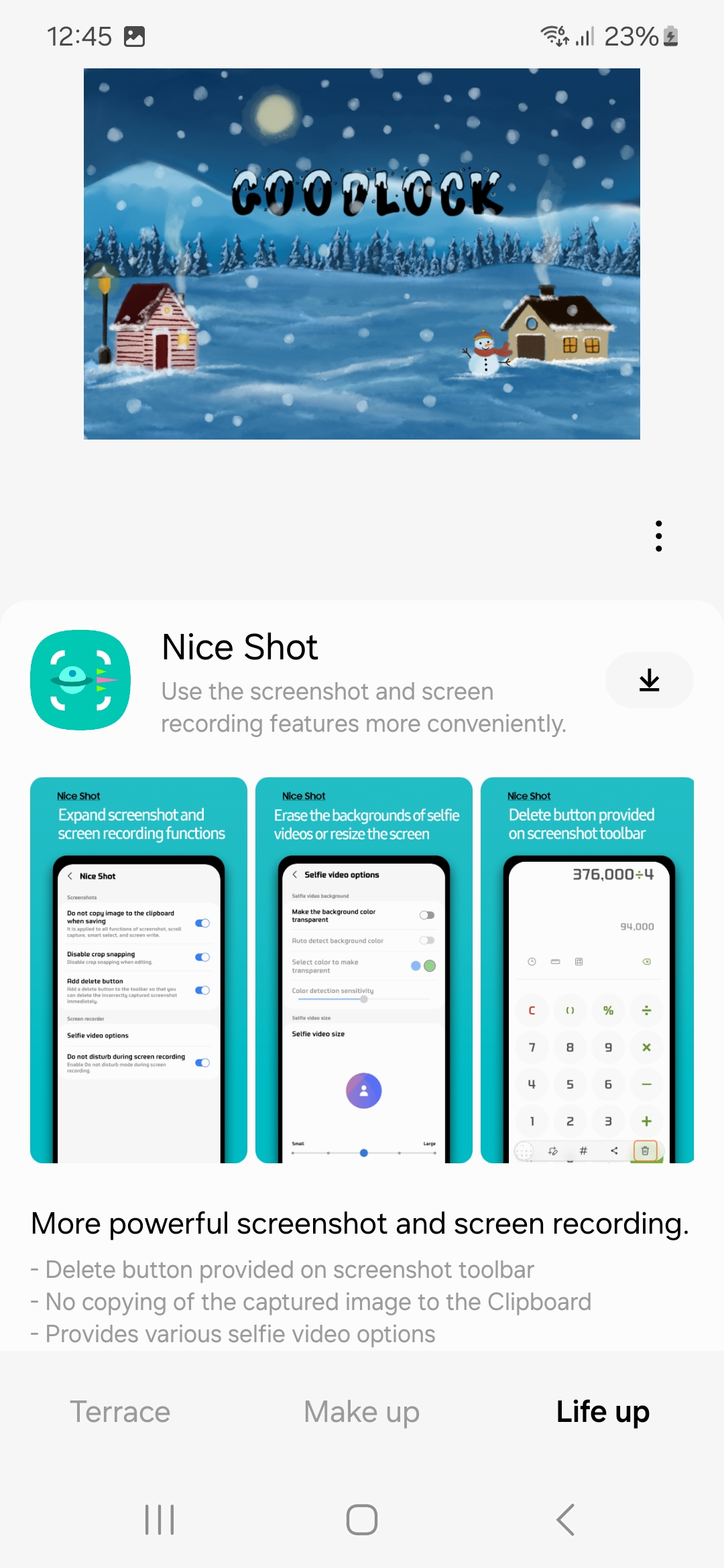Viewport: 724px width, 1568px height.
Task: View the 'Erase the backgrounds of selfie' preview
Action: (x=363, y=970)
